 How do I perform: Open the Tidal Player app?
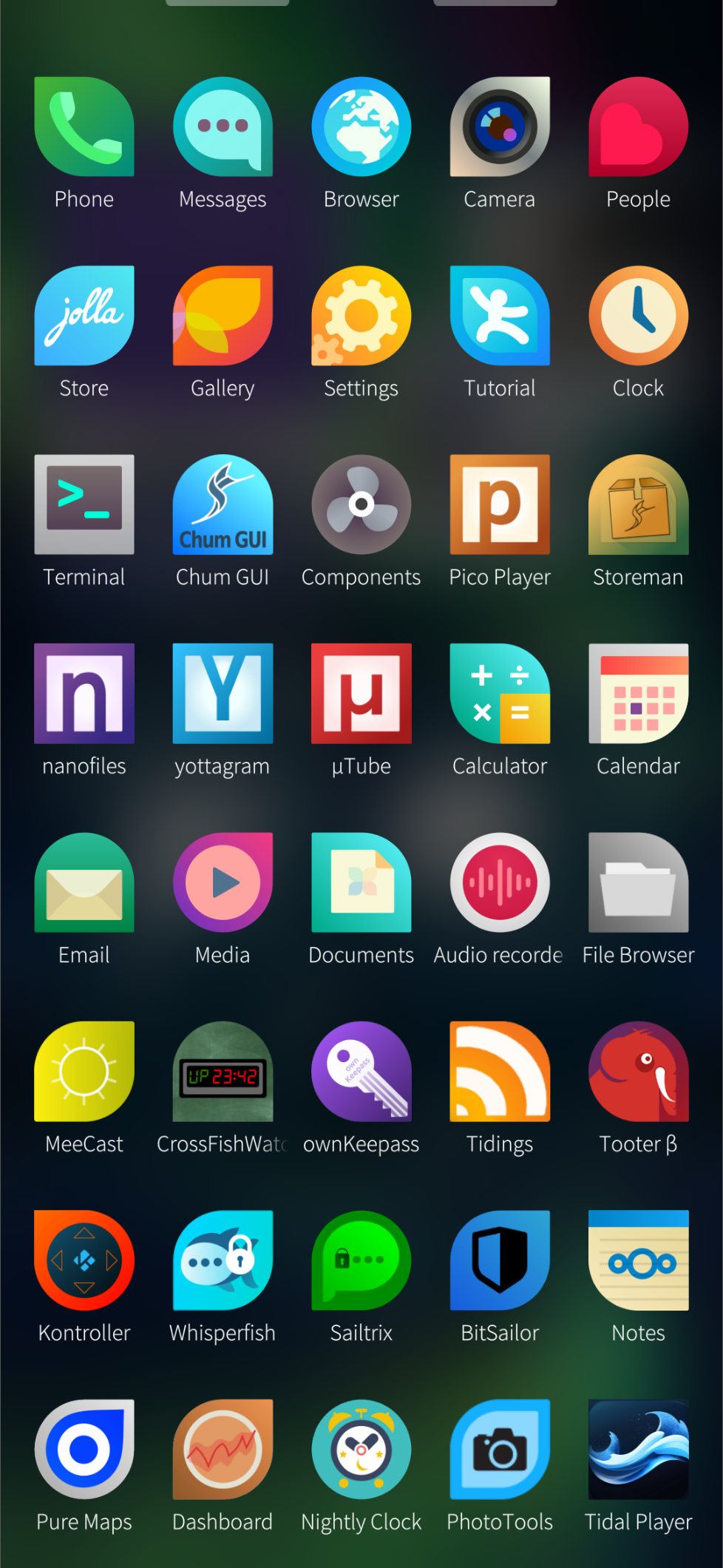click(x=639, y=1450)
